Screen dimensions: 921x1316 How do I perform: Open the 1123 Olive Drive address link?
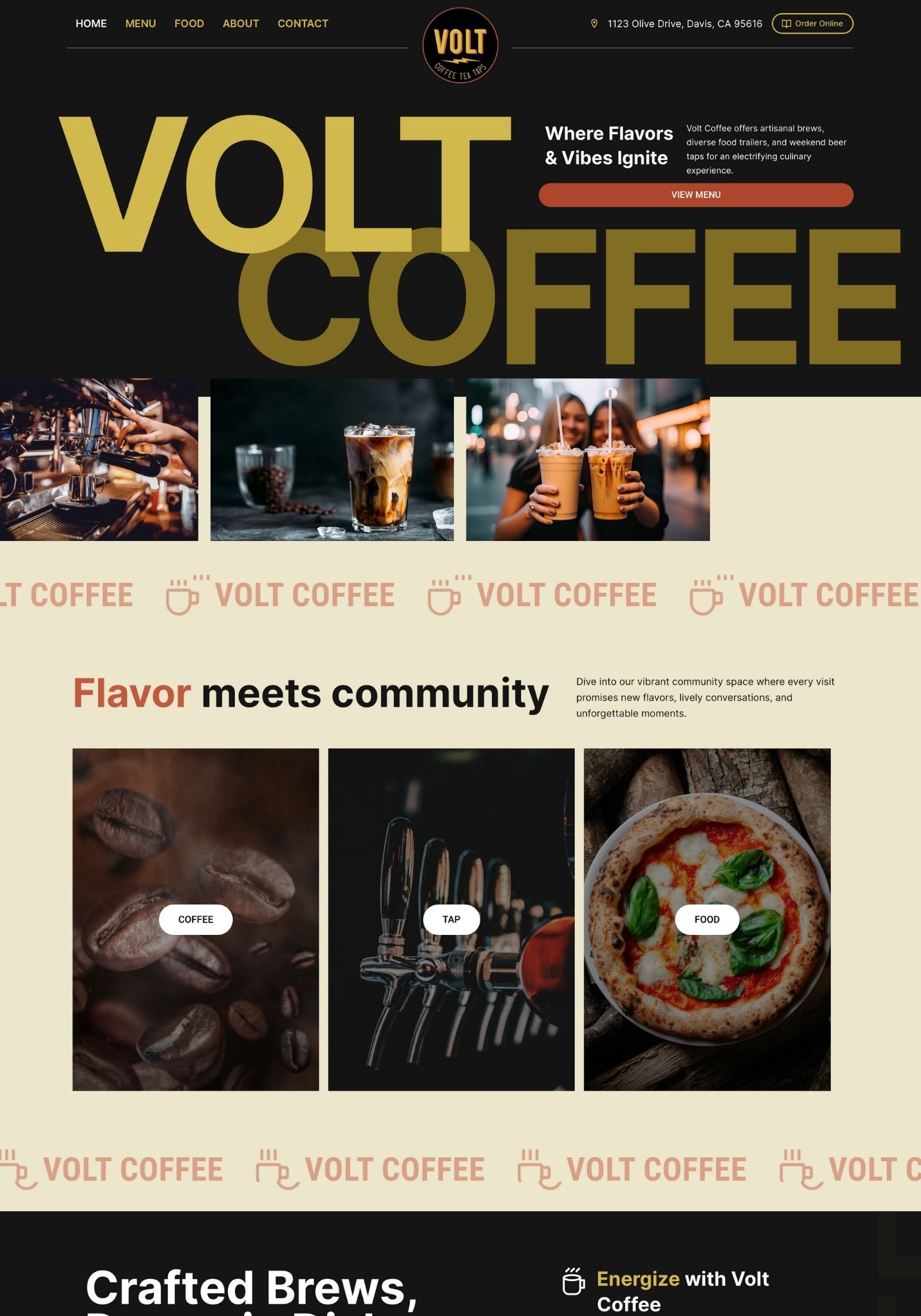[x=684, y=24]
